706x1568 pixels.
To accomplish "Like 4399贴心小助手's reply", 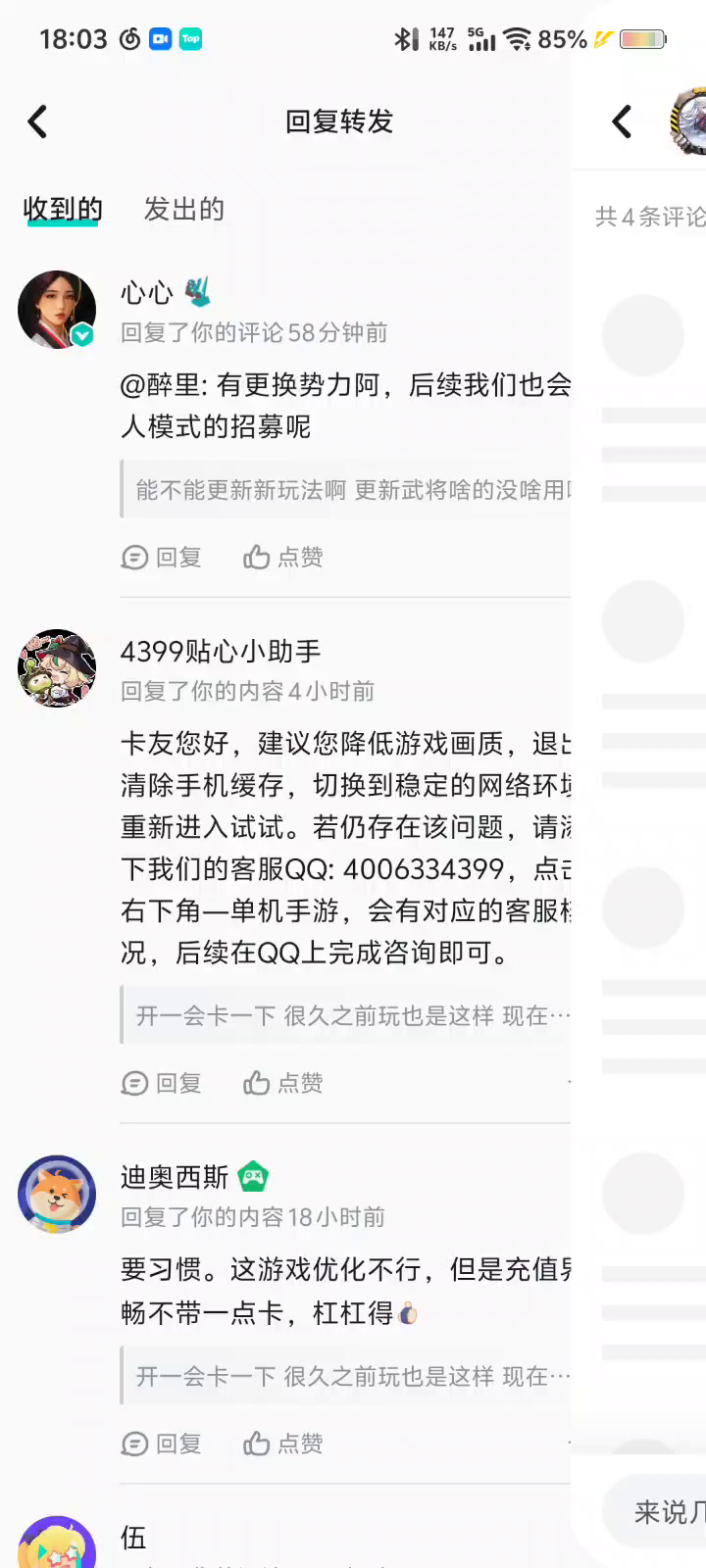I will pos(283,1083).
